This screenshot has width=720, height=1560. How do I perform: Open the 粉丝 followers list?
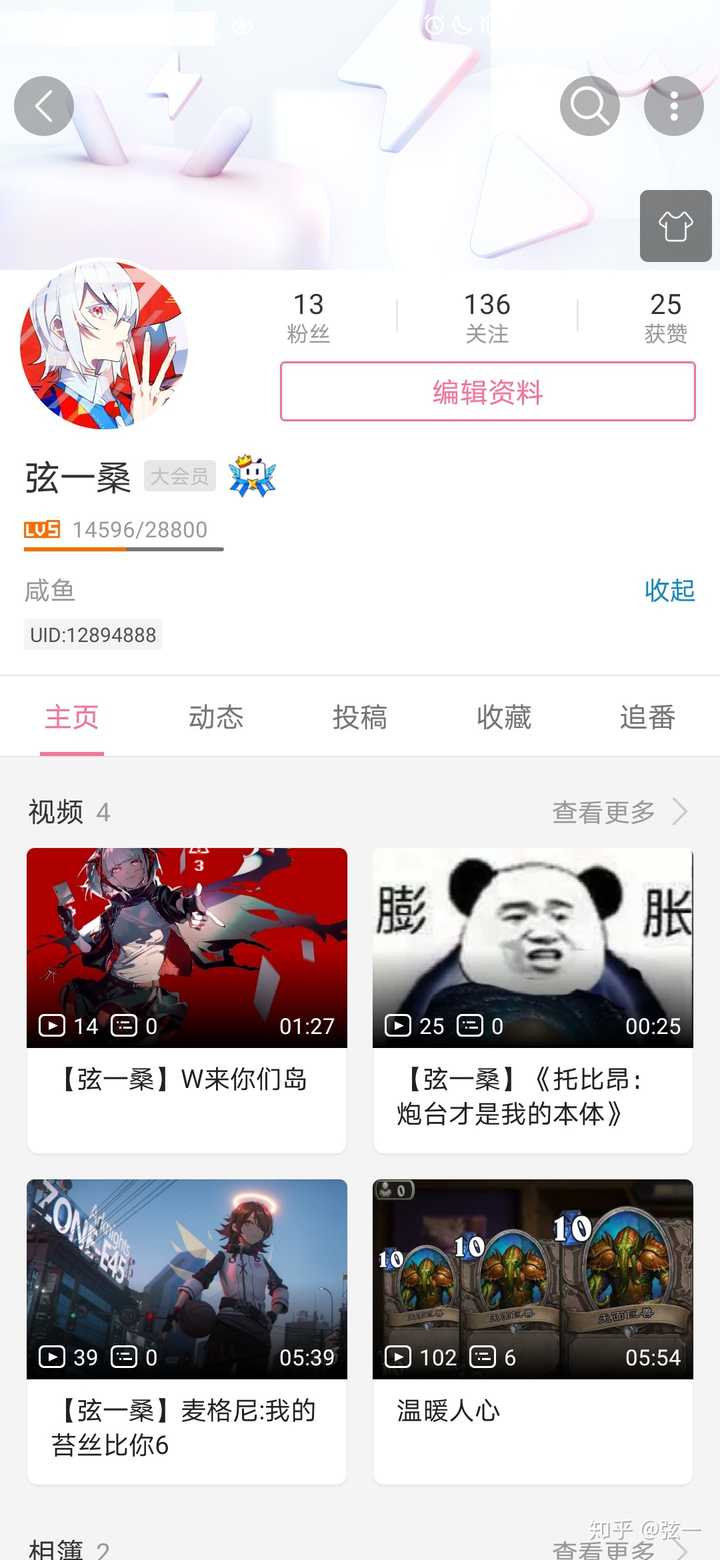(308, 317)
